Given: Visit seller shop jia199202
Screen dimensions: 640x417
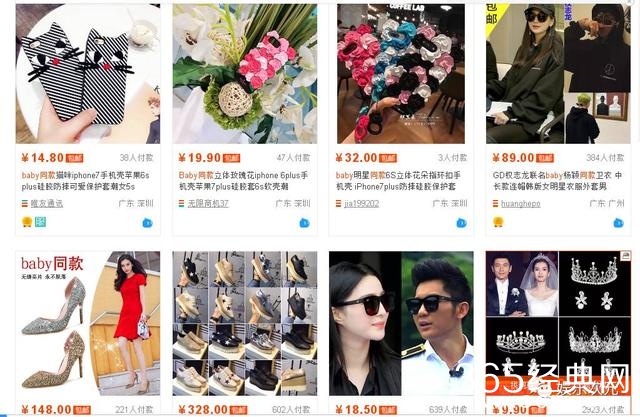Looking at the screenshot, I should click(x=364, y=203).
